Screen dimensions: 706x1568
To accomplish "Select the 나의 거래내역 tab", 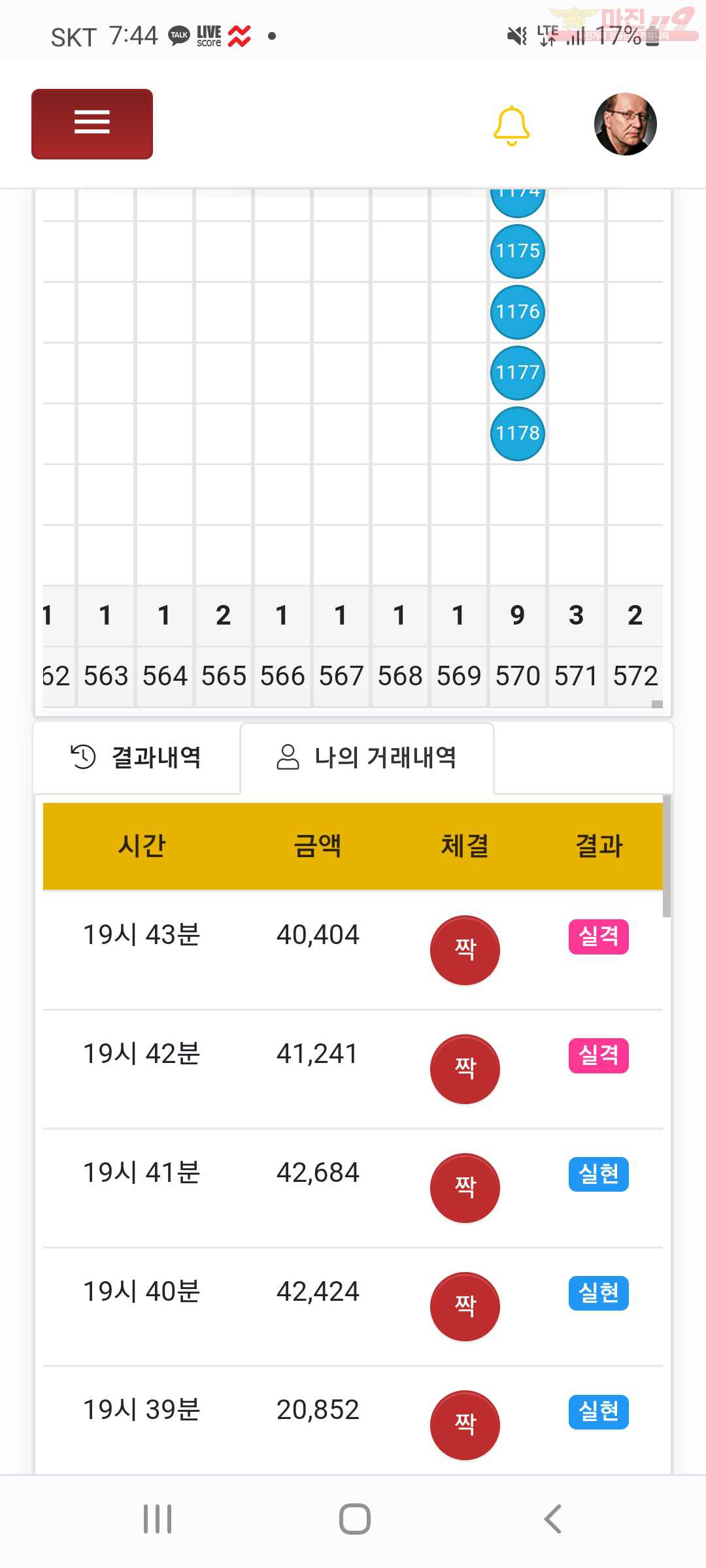I will (367, 757).
